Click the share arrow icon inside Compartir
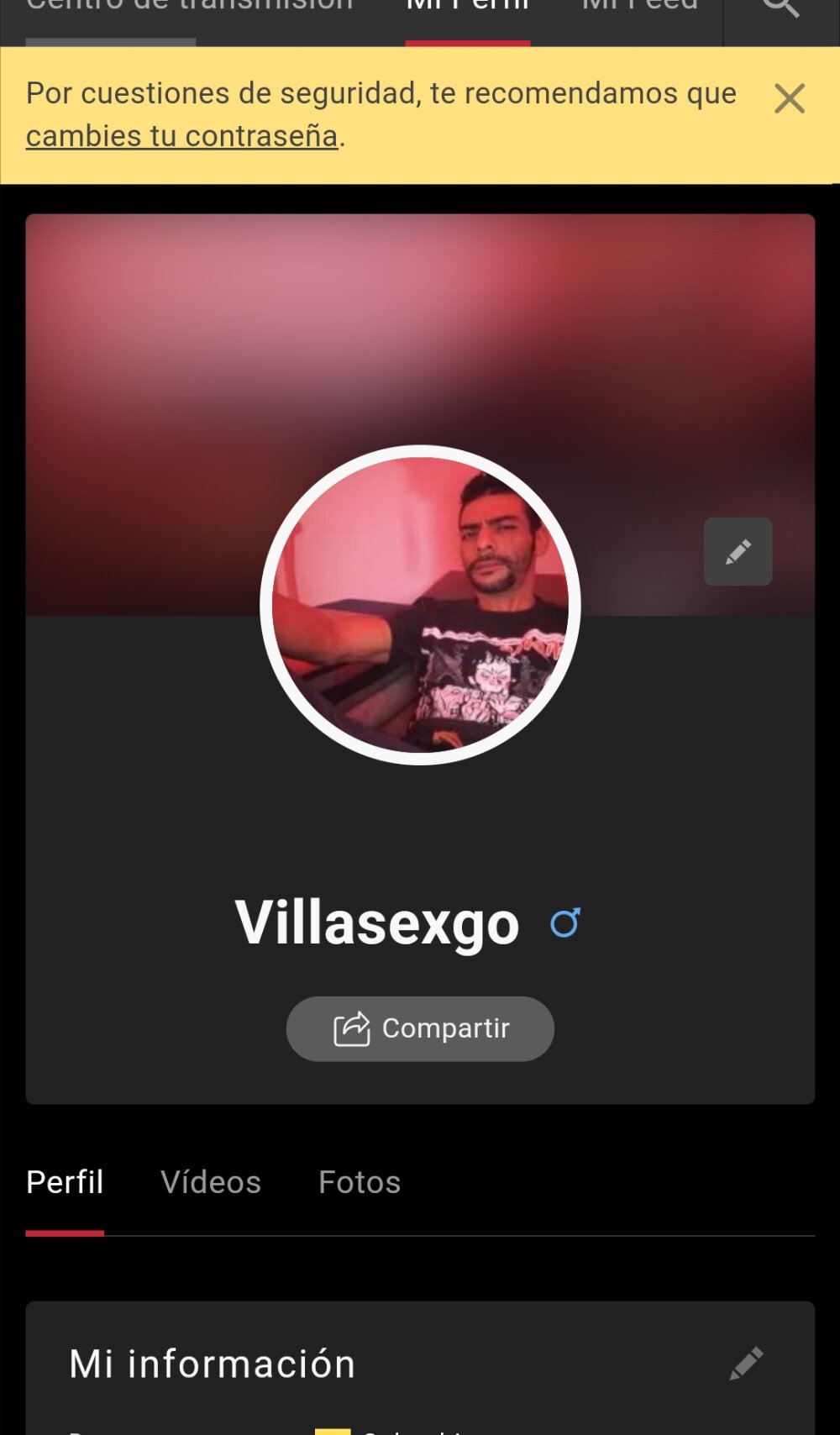Screen dimensions: 840x1435 point(351,1028)
